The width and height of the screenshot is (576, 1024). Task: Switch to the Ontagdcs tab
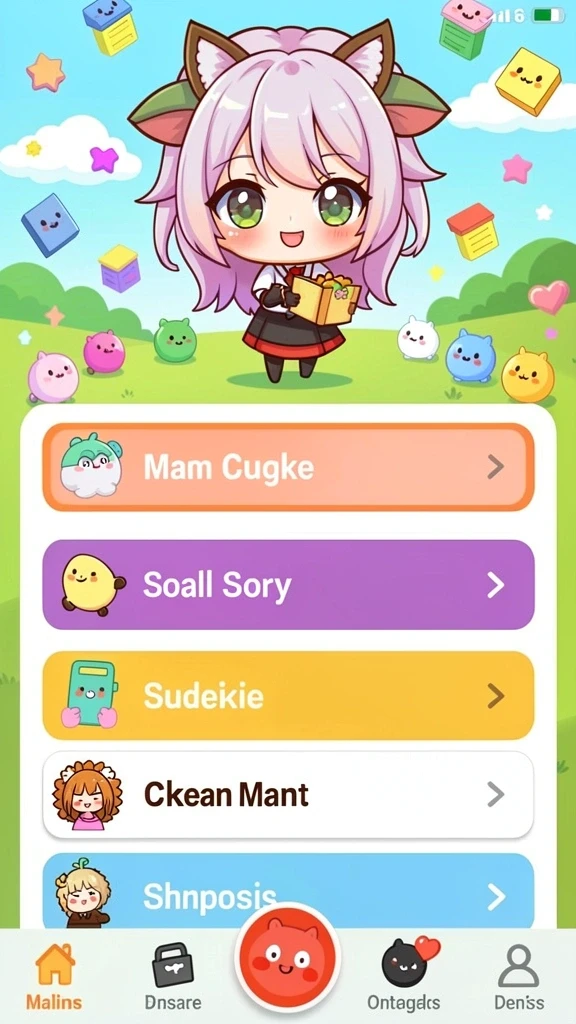pyautogui.click(x=404, y=977)
